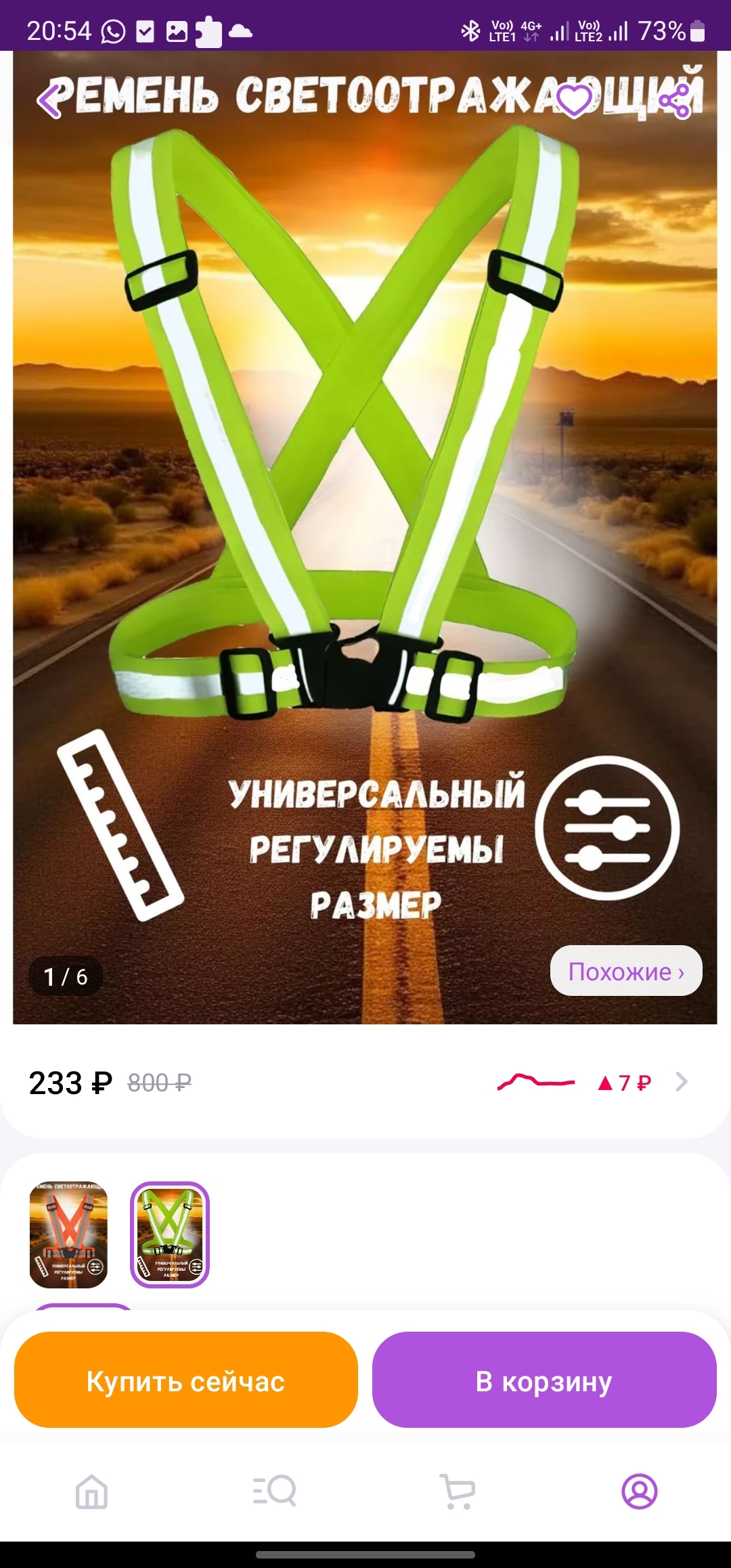Share this product

point(675,102)
